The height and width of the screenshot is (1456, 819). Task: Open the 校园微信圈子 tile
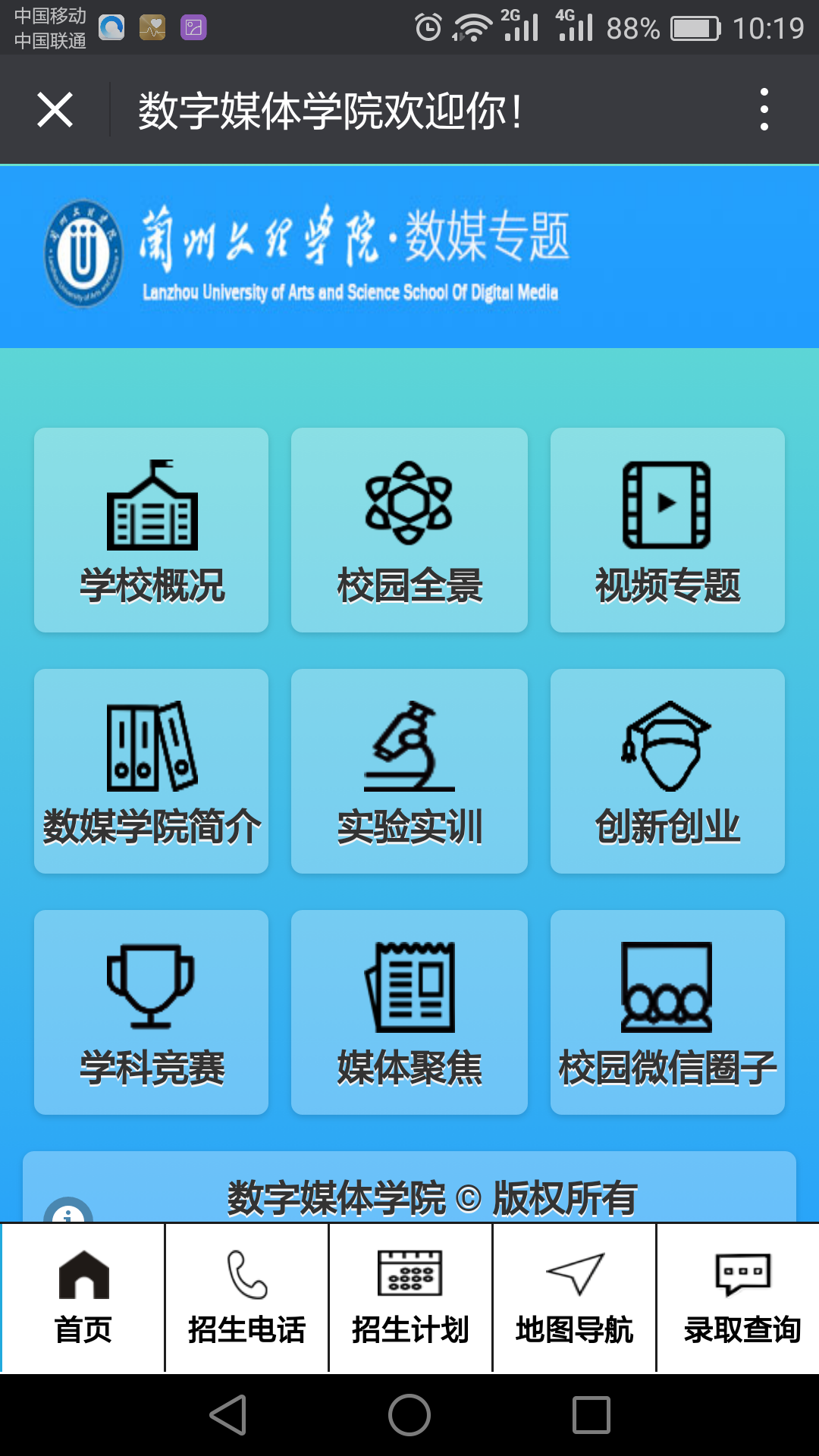pos(667,1012)
